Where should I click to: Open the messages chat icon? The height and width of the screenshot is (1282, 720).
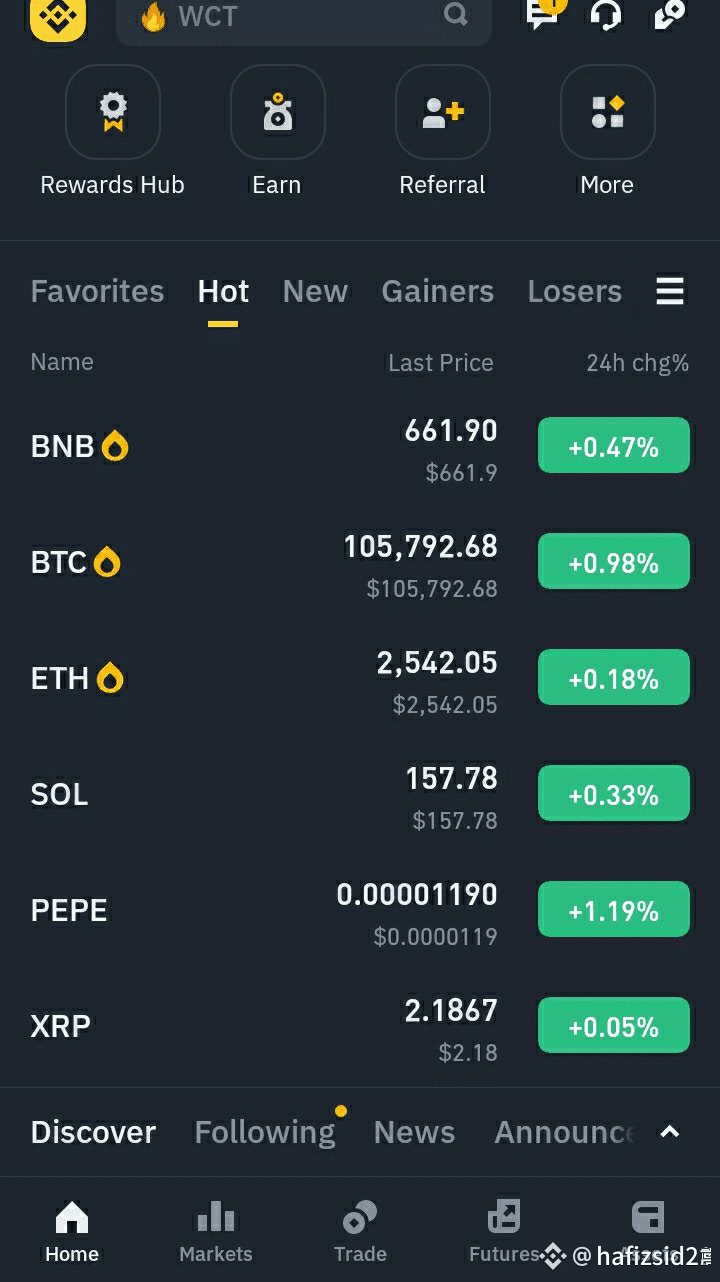pyautogui.click(x=544, y=14)
